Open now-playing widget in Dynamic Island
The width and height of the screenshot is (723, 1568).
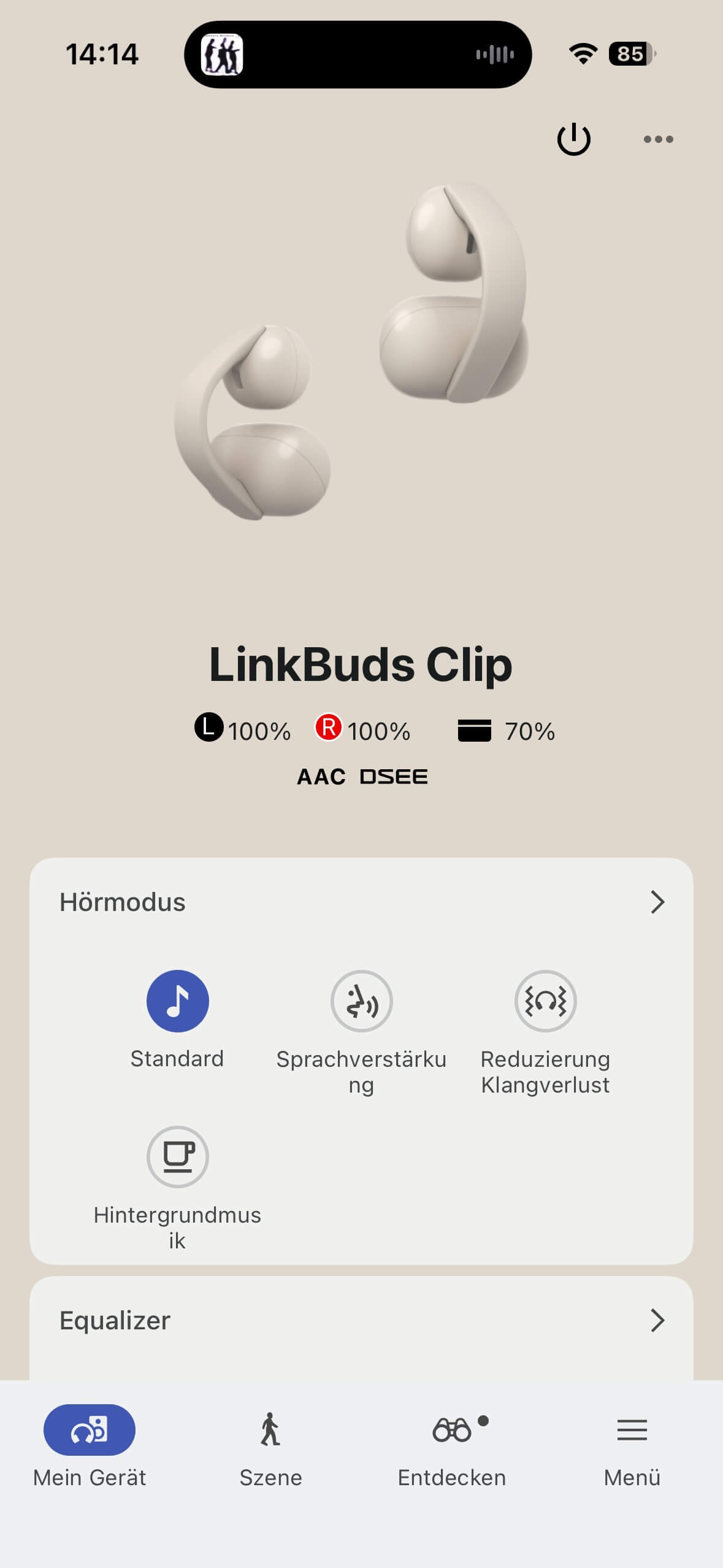coord(358,55)
